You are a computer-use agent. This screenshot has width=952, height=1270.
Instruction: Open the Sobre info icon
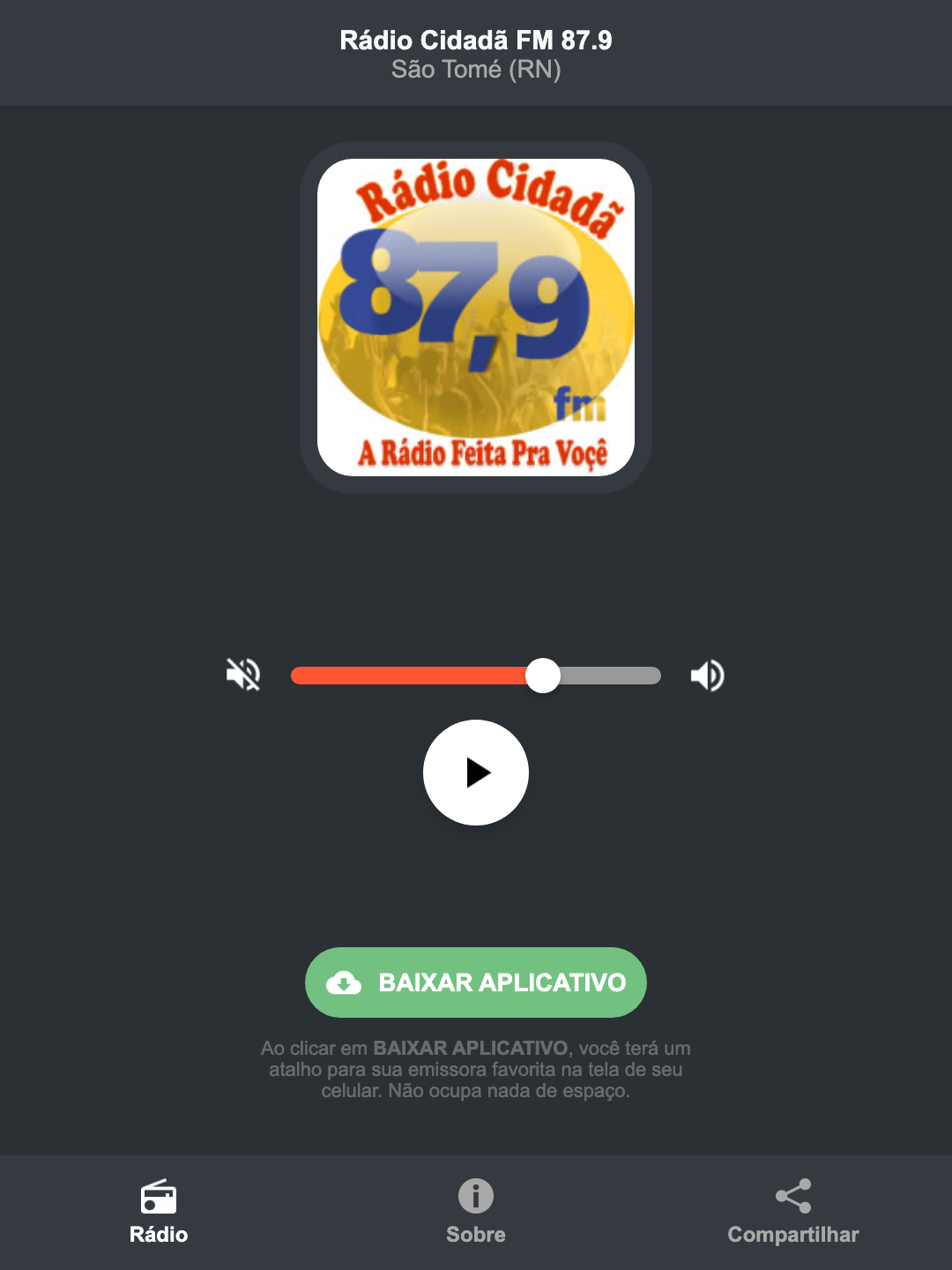(x=475, y=1197)
